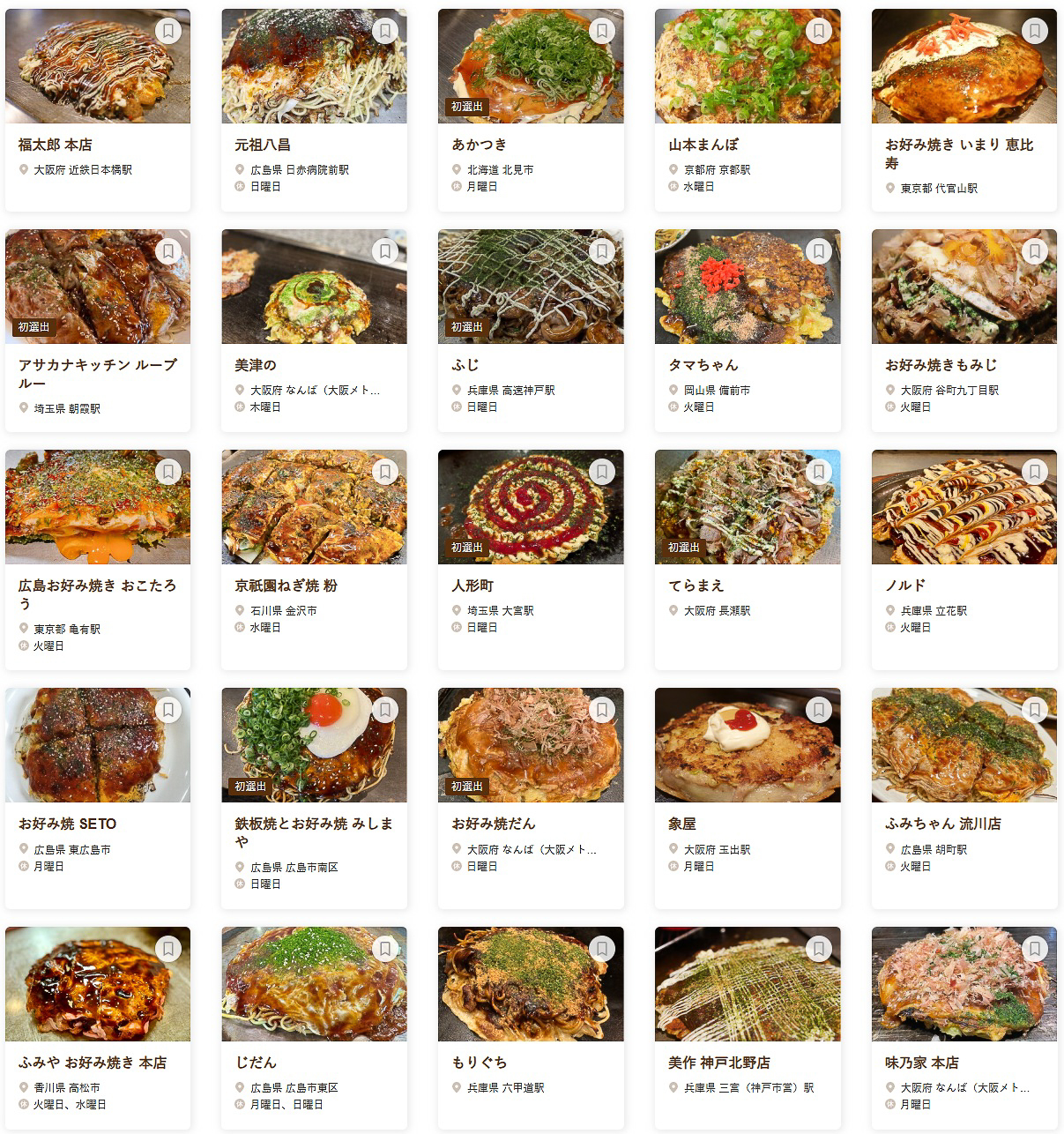1064x1134 pixels.
Task: Click the bookmark icon on 福太郎 本店 card
Action: (x=167, y=30)
